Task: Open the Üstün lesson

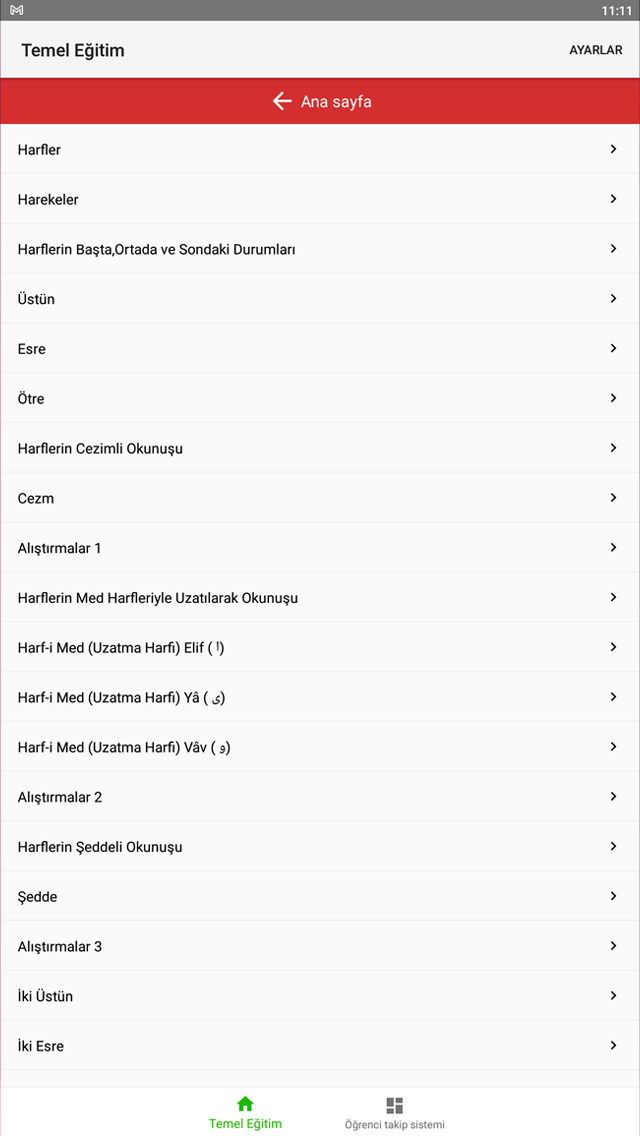Action: [x=320, y=299]
